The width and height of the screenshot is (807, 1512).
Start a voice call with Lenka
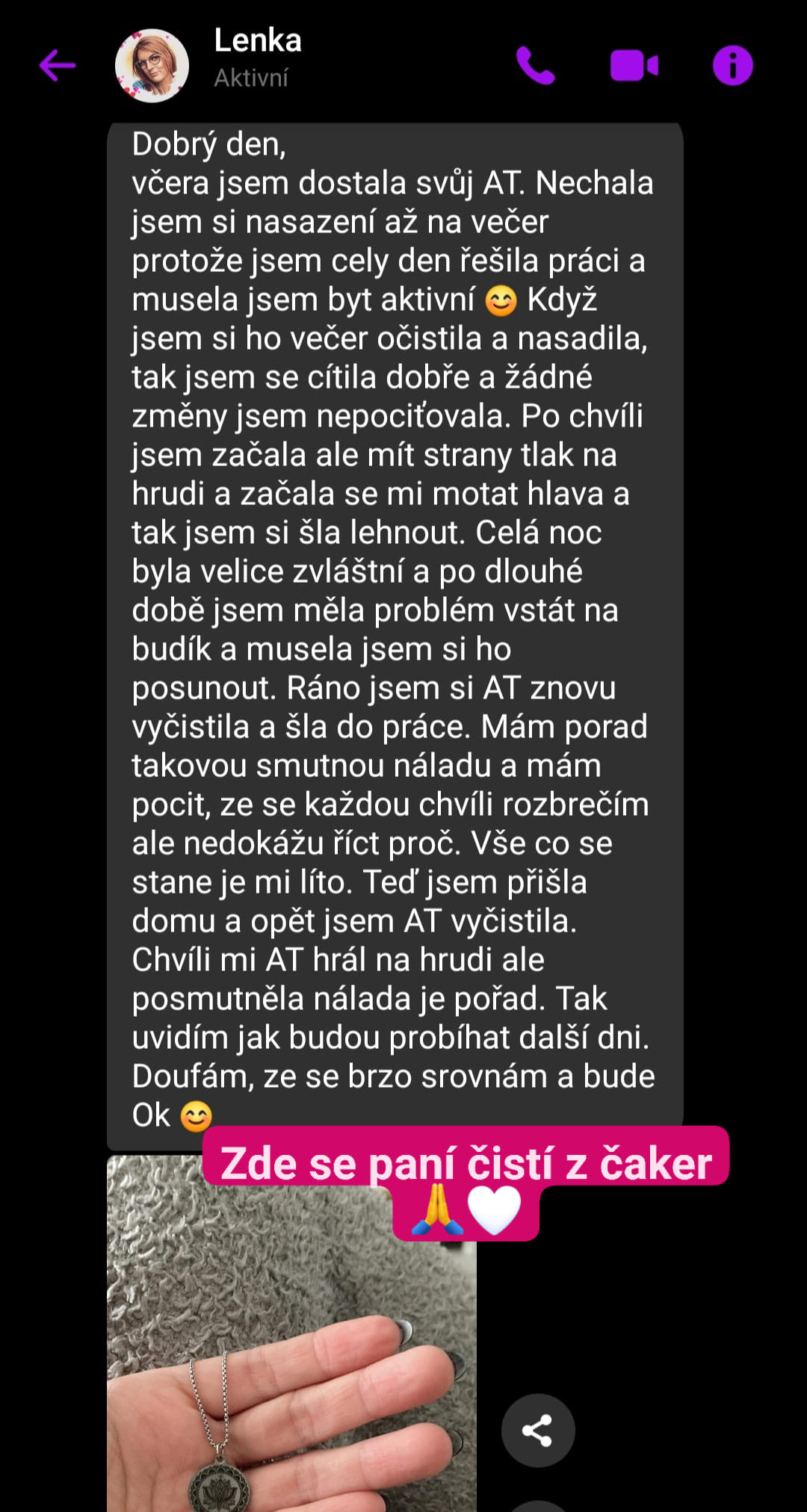(x=535, y=66)
